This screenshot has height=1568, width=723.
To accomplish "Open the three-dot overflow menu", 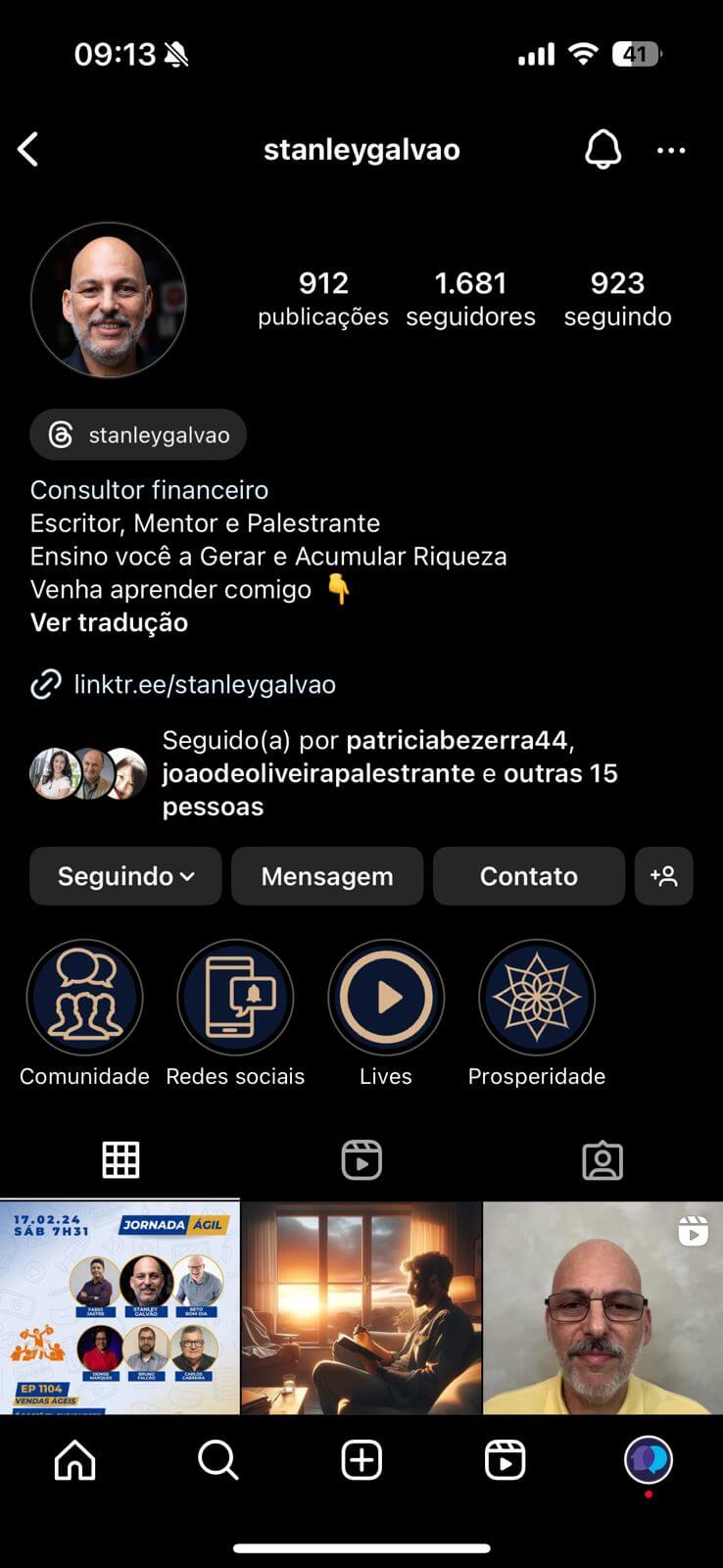I will point(671,150).
